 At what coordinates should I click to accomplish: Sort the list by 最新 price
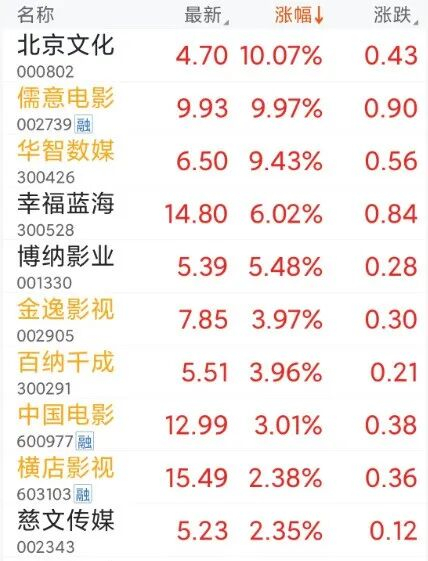[206, 15]
